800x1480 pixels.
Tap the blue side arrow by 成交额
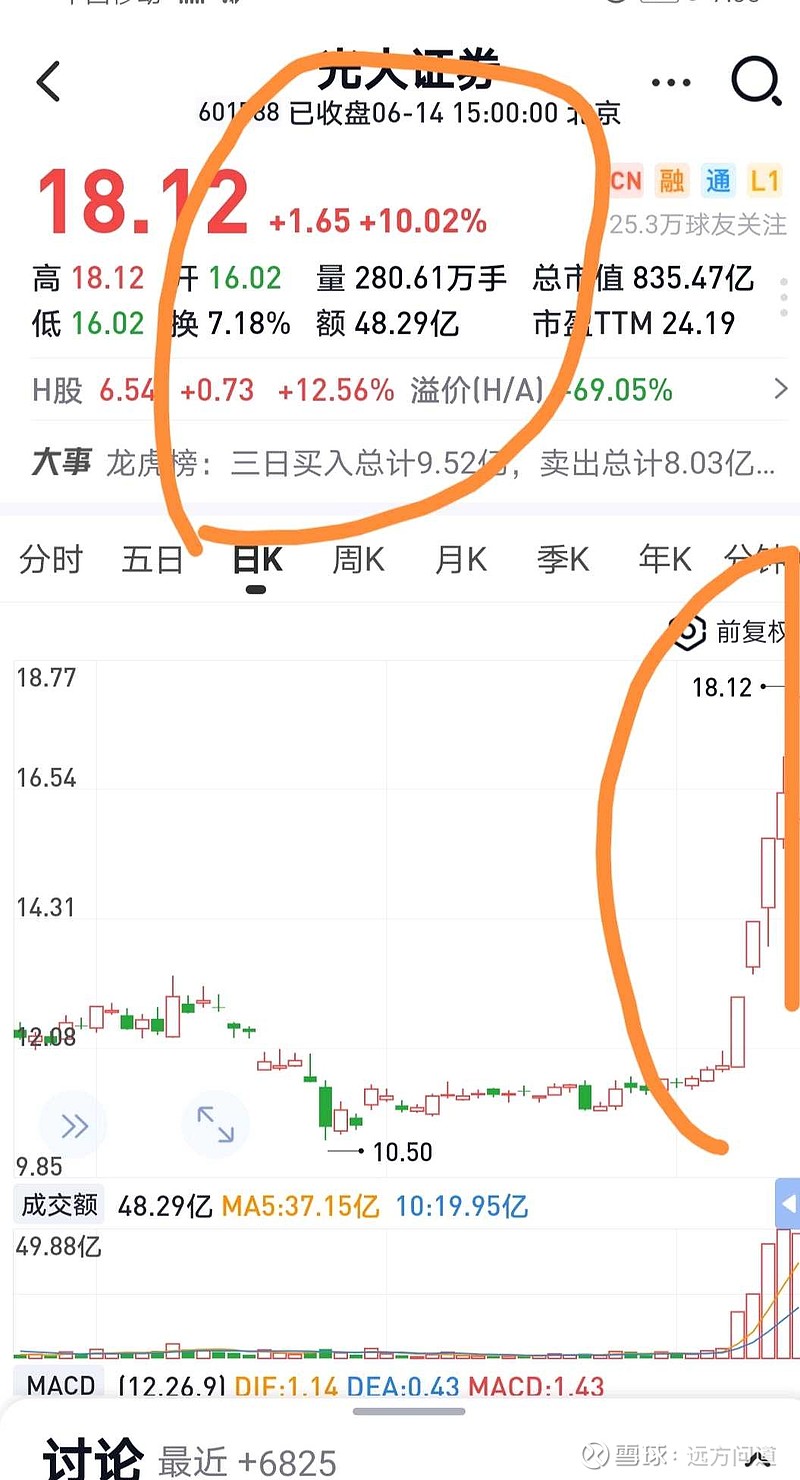pos(788,1204)
